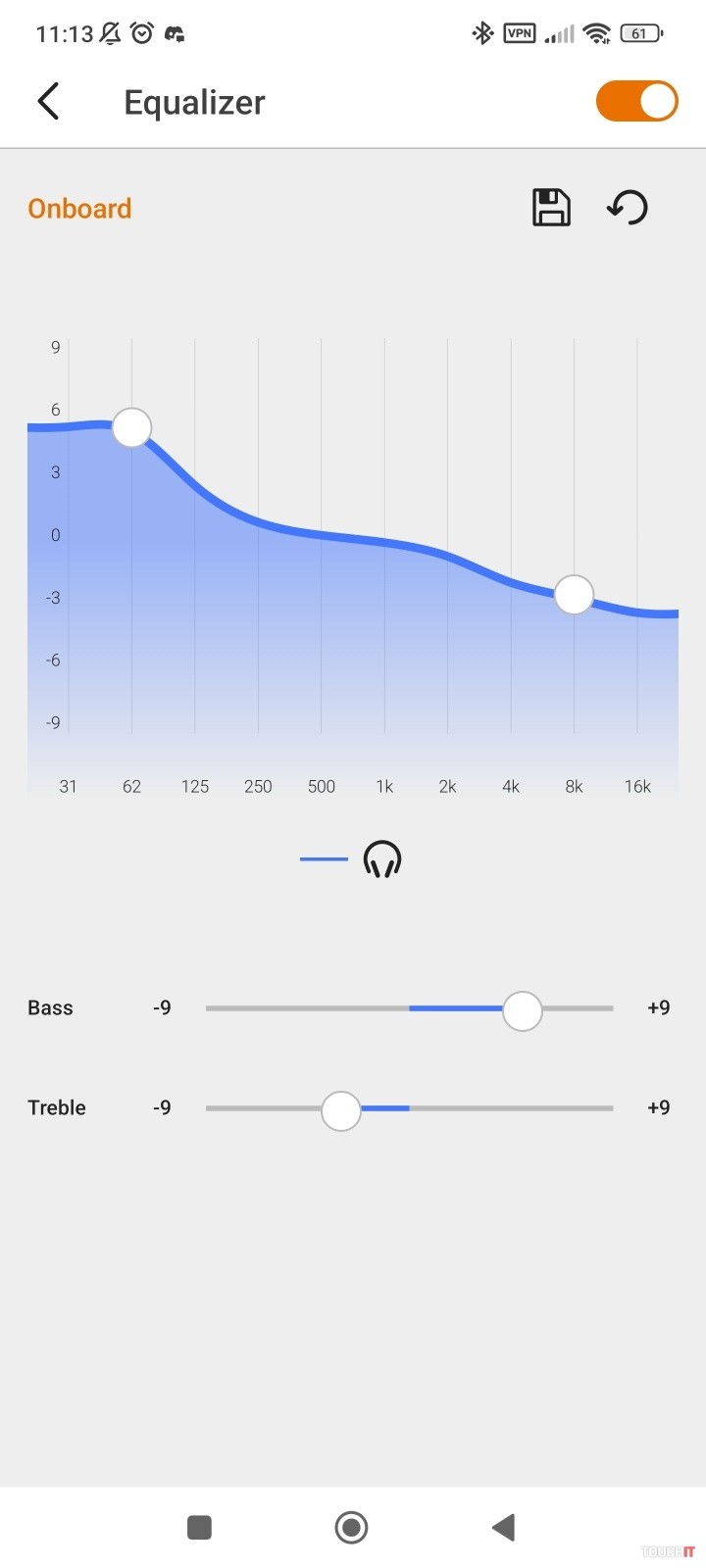The height and width of the screenshot is (1568, 706).
Task: Go back from the Equalizer screen
Action: (48, 102)
